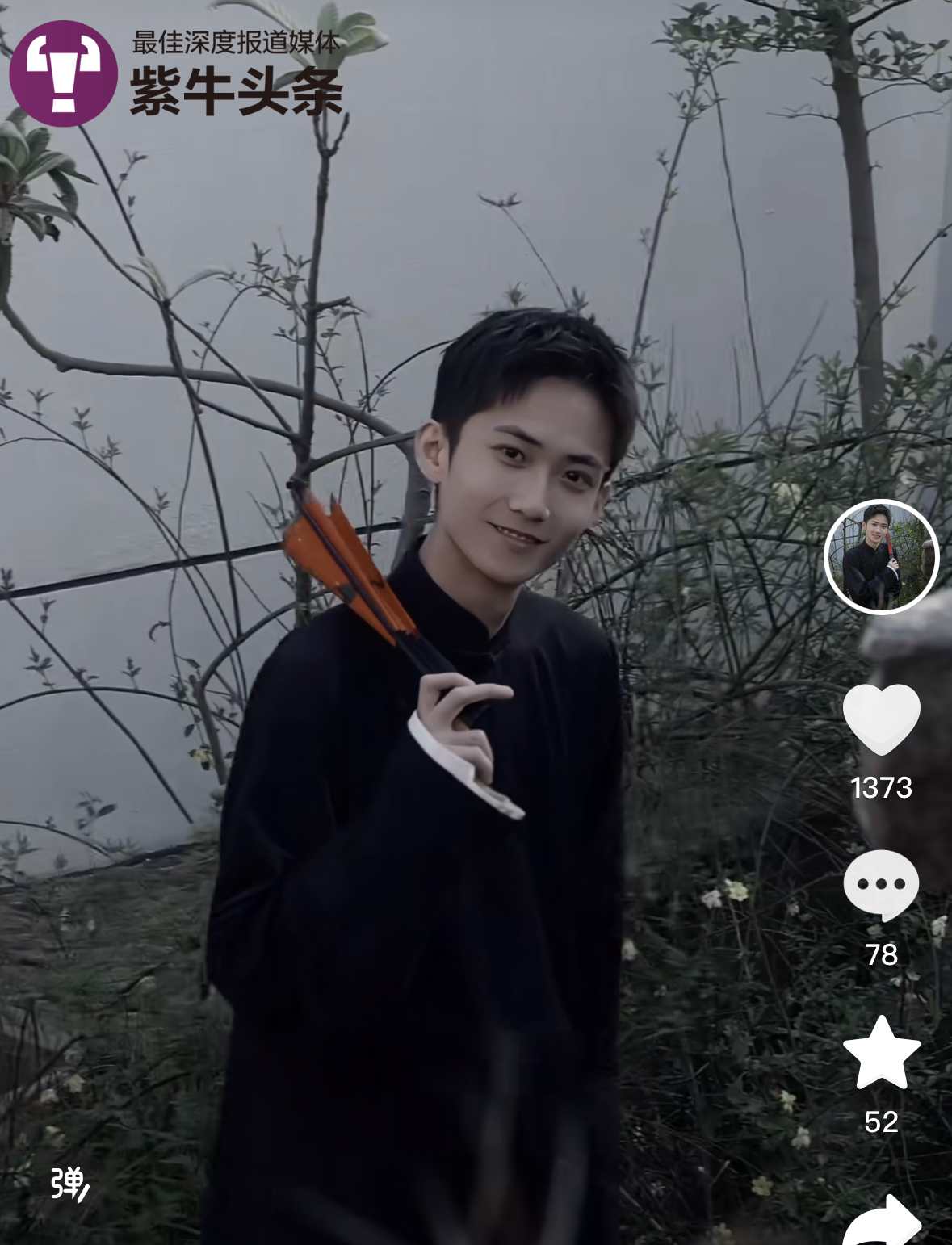Add this video to favorites with the star
This screenshot has height=1245, width=952.
(881, 1053)
